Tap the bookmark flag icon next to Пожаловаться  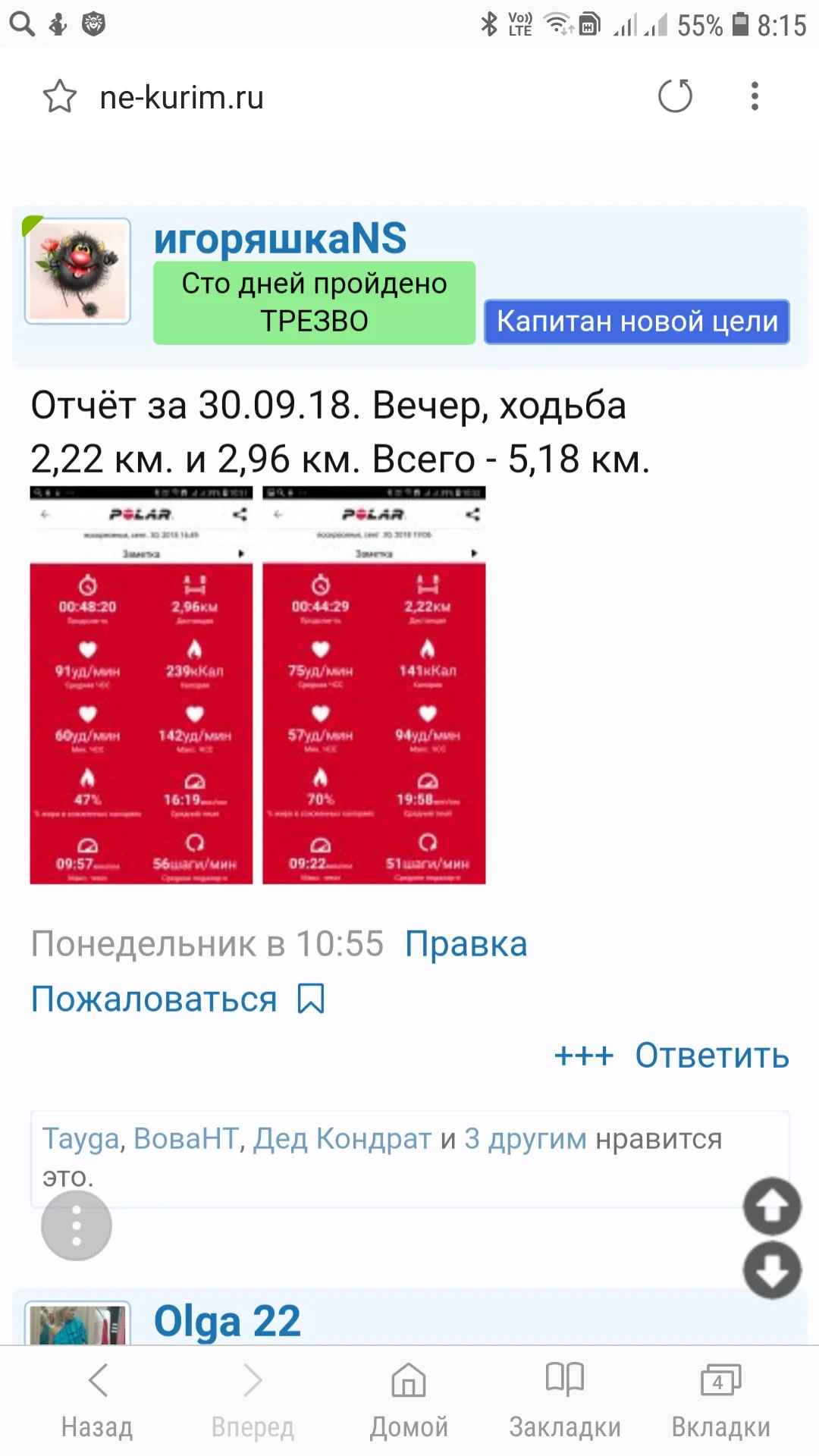tap(312, 999)
